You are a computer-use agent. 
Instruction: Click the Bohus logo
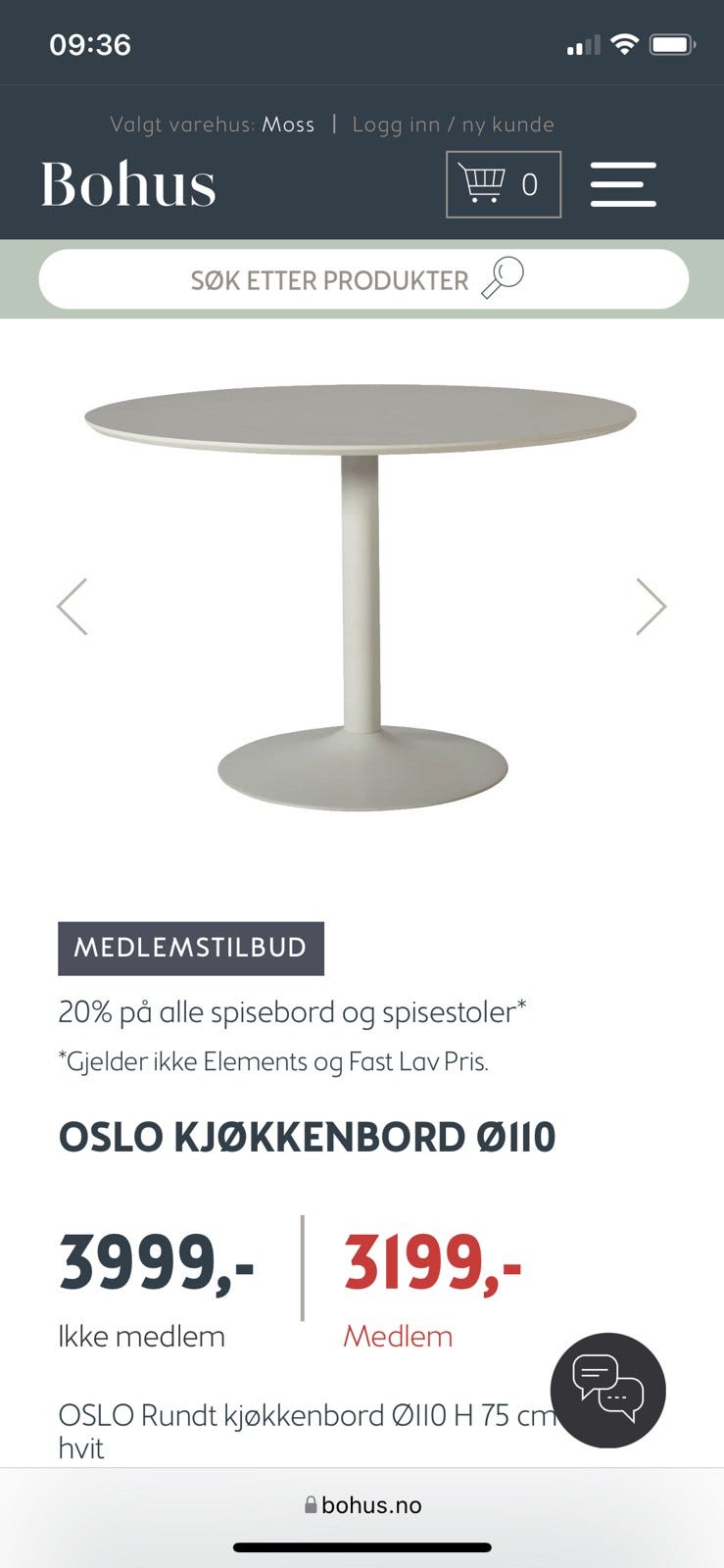126,184
